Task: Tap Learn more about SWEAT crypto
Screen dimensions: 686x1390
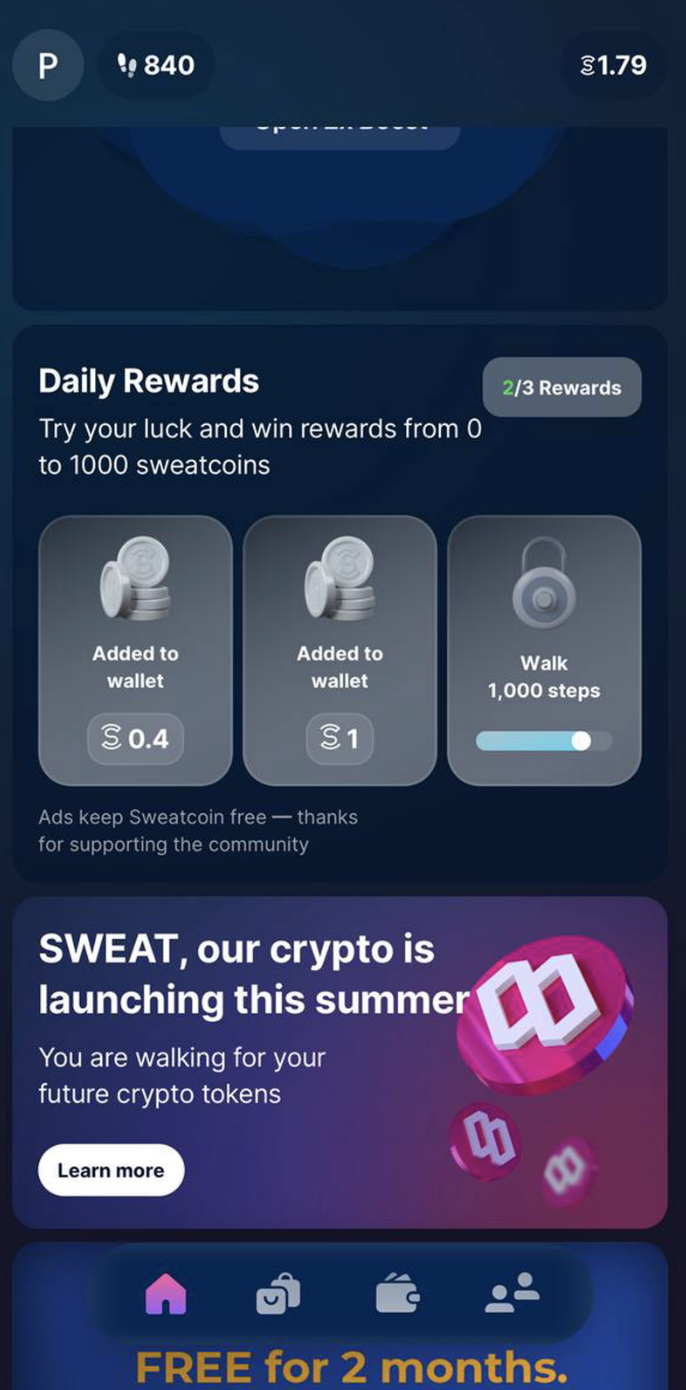Action: 111,1170
